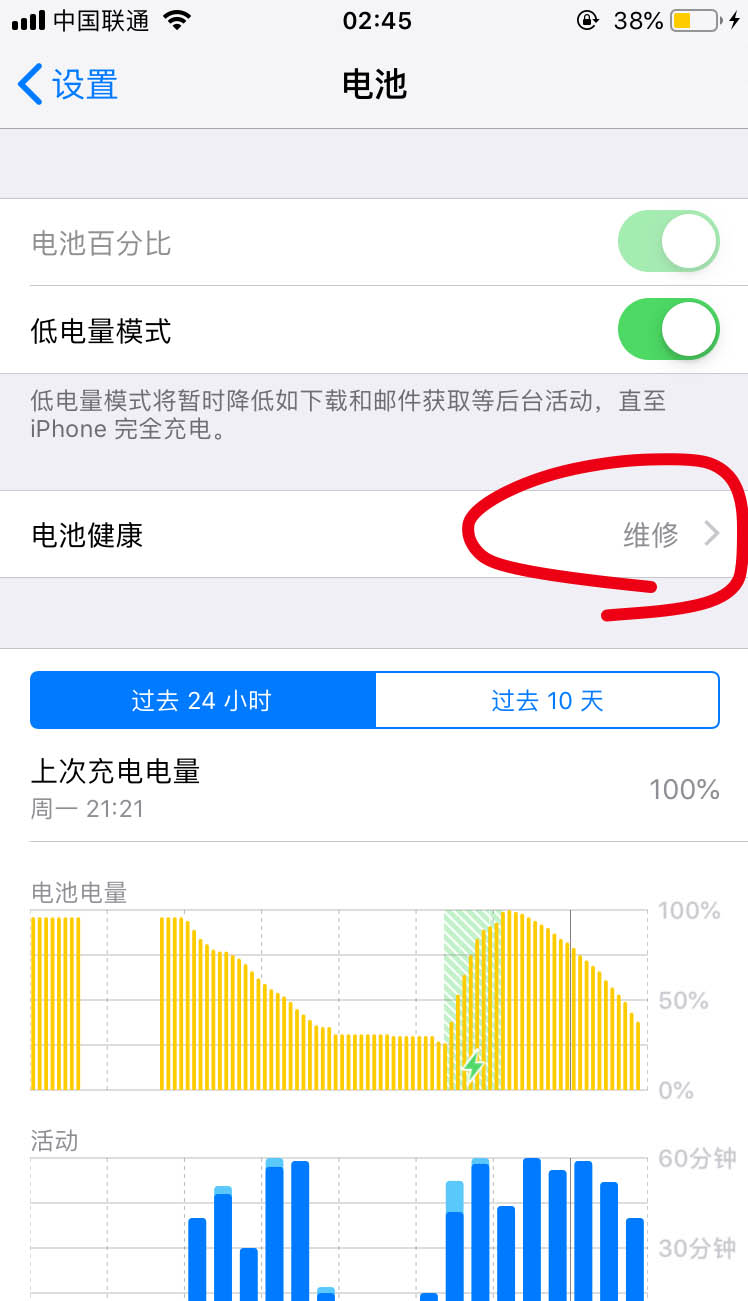This screenshot has height=1301, width=748.
Task: Switch to 过去 10 天 view
Action: (x=547, y=700)
